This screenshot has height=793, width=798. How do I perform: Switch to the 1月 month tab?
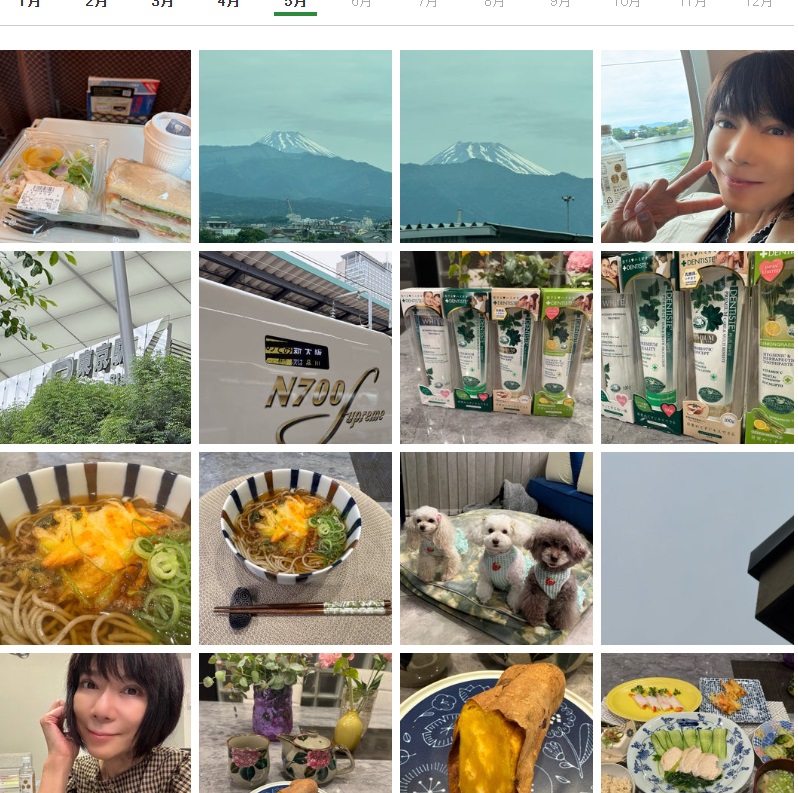[29, 4]
